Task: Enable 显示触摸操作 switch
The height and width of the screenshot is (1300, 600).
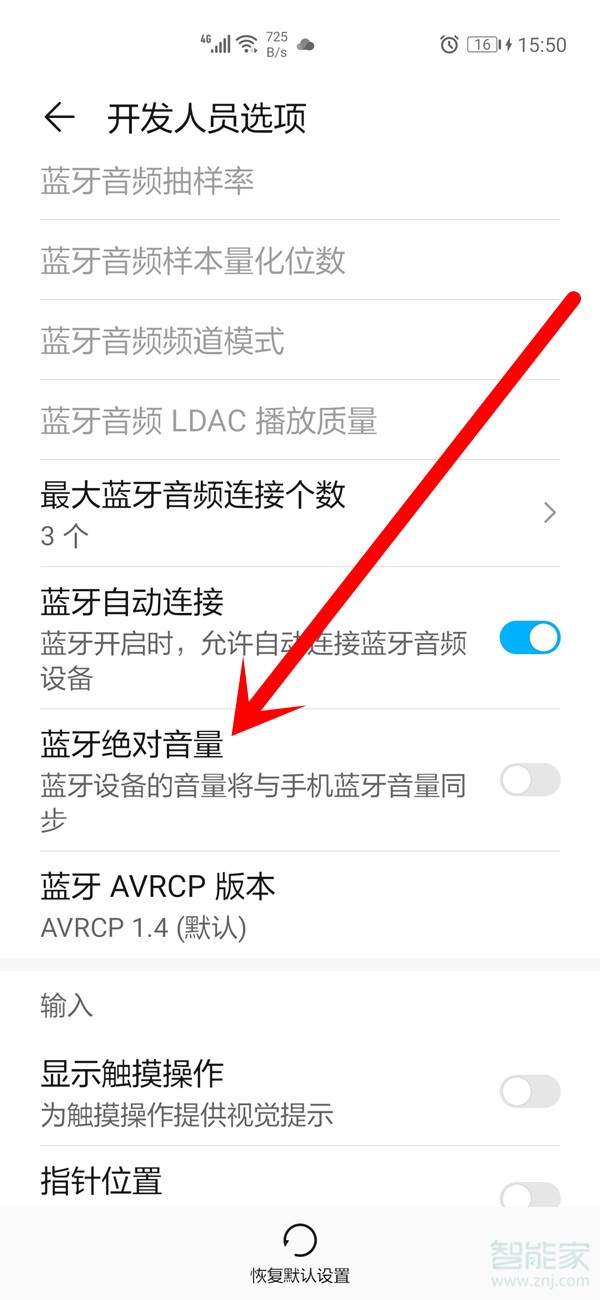Action: pyautogui.click(x=529, y=1091)
